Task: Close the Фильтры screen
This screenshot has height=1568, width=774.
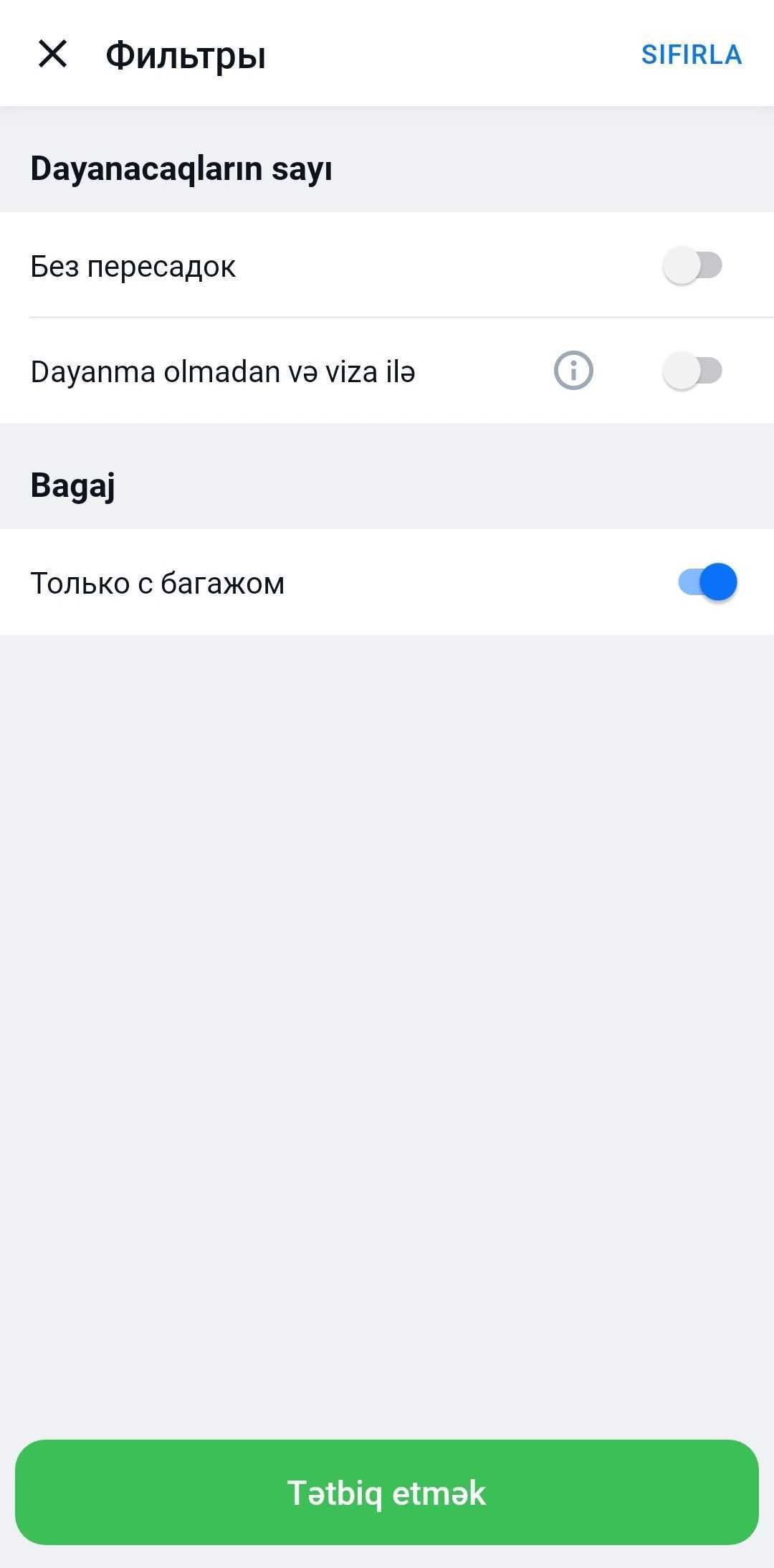Action: [x=52, y=54]
